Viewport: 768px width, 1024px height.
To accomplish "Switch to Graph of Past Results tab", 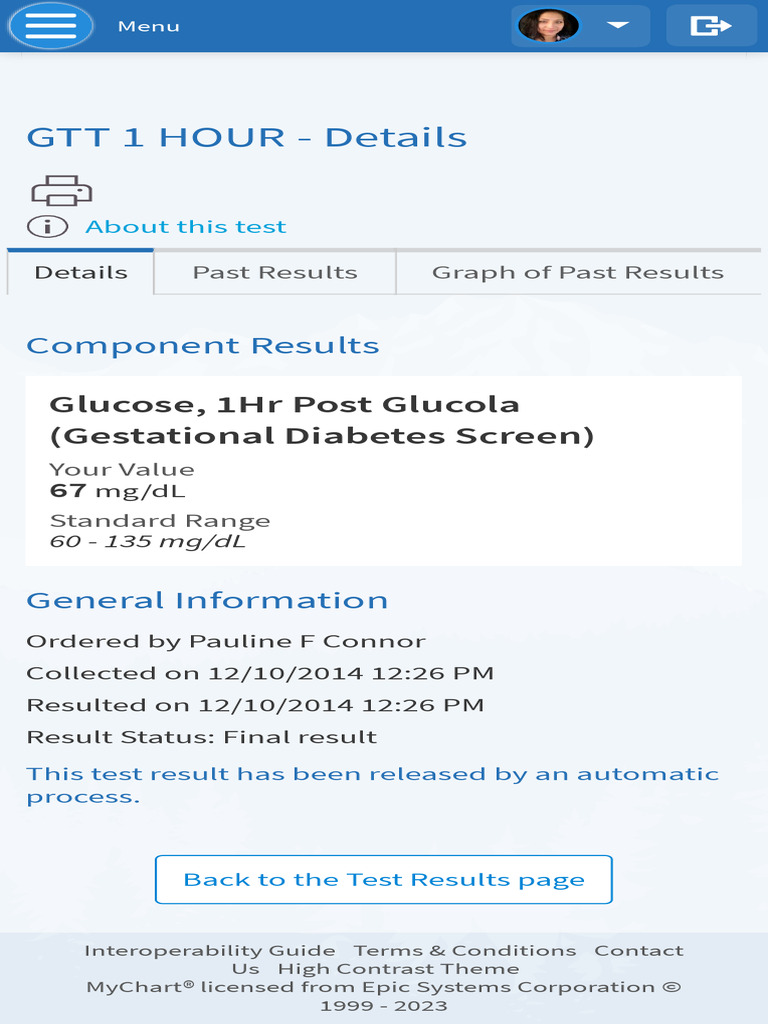I will click(578, 272).
